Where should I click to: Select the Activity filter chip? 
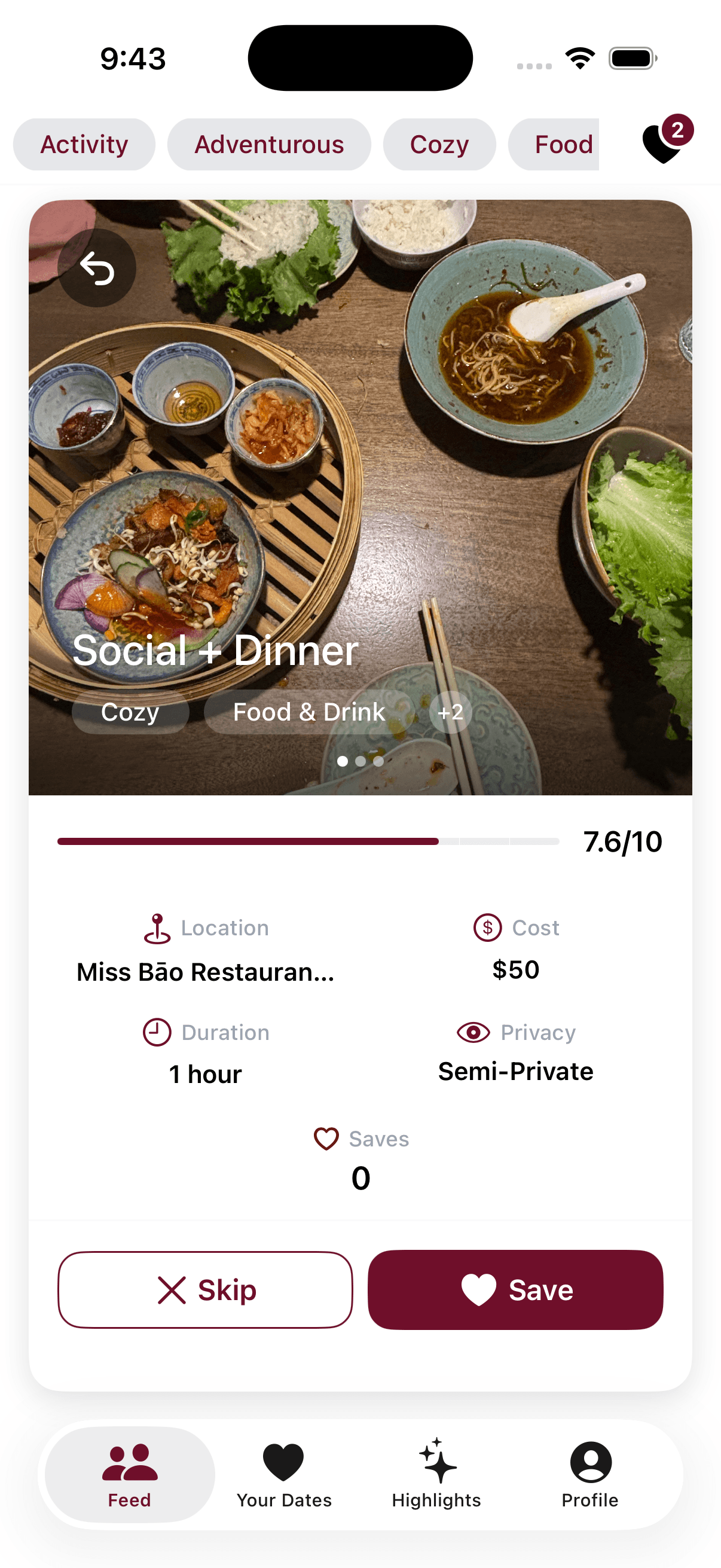84,145
